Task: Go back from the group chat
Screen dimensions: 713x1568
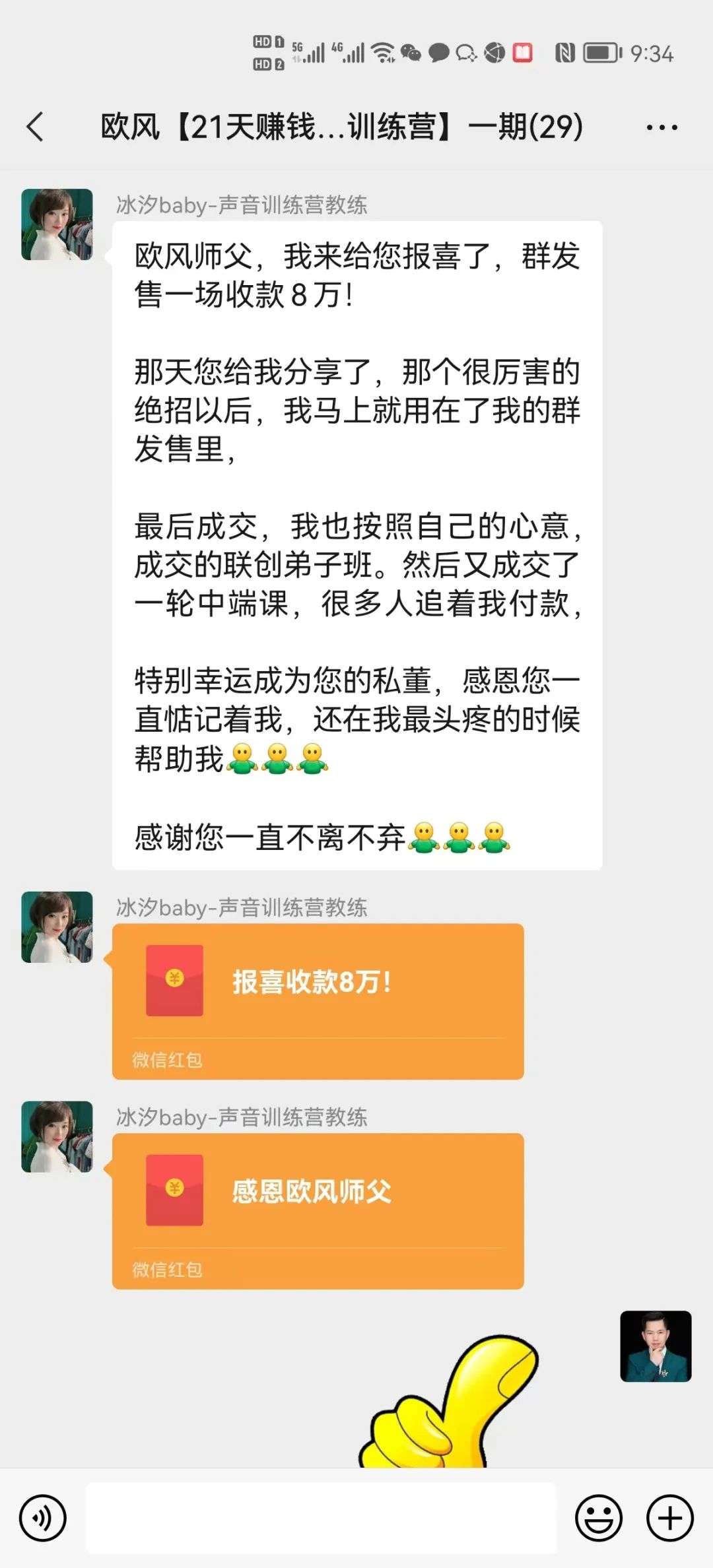Action: (35, 127)
